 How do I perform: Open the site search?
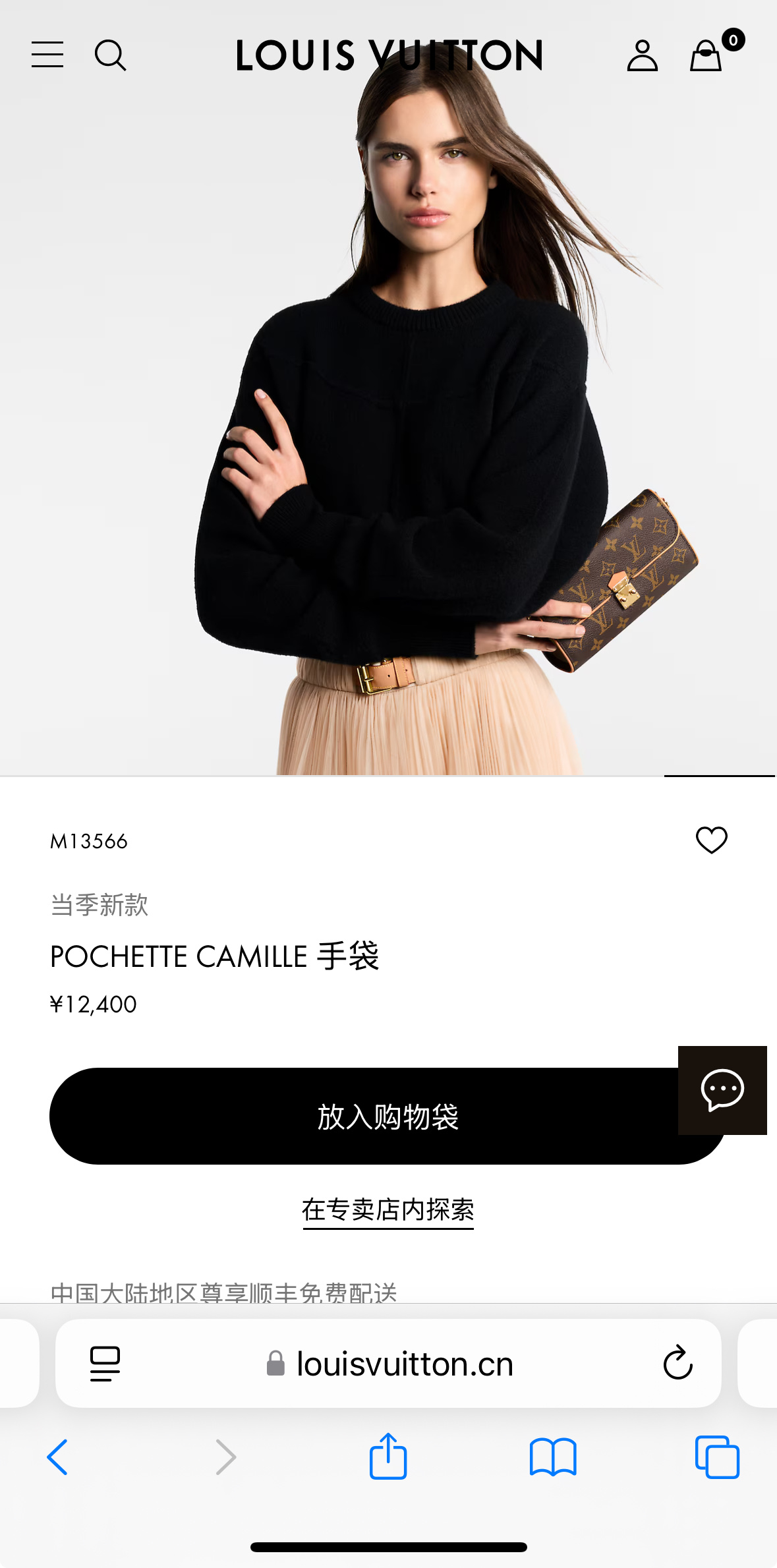click(110, 55)
